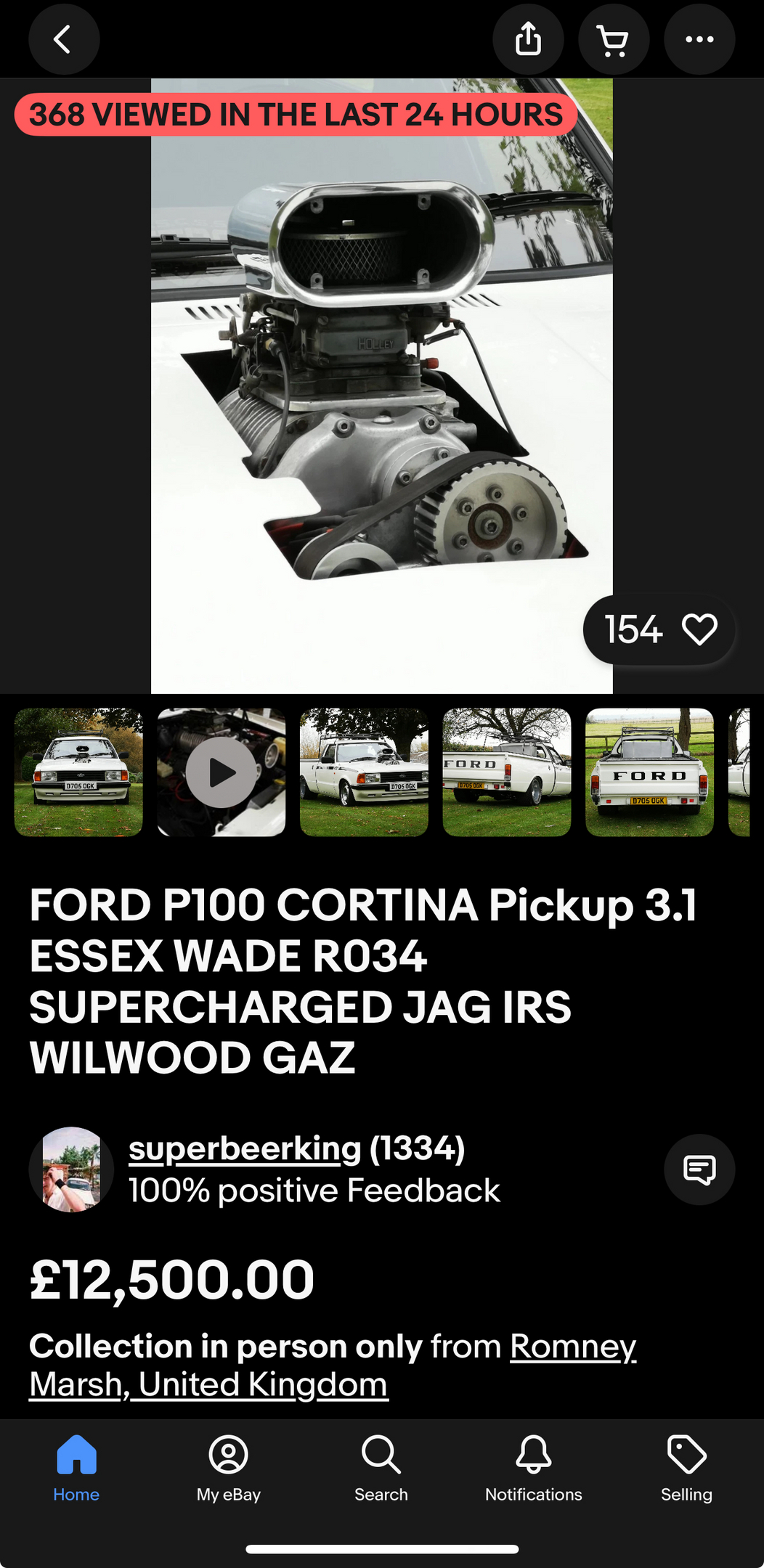Open the supercharger main photo fullscreen
Image resolution: width=764 pixels, height=1568 pixels.
pyautogui.click(x=381, y=385)
